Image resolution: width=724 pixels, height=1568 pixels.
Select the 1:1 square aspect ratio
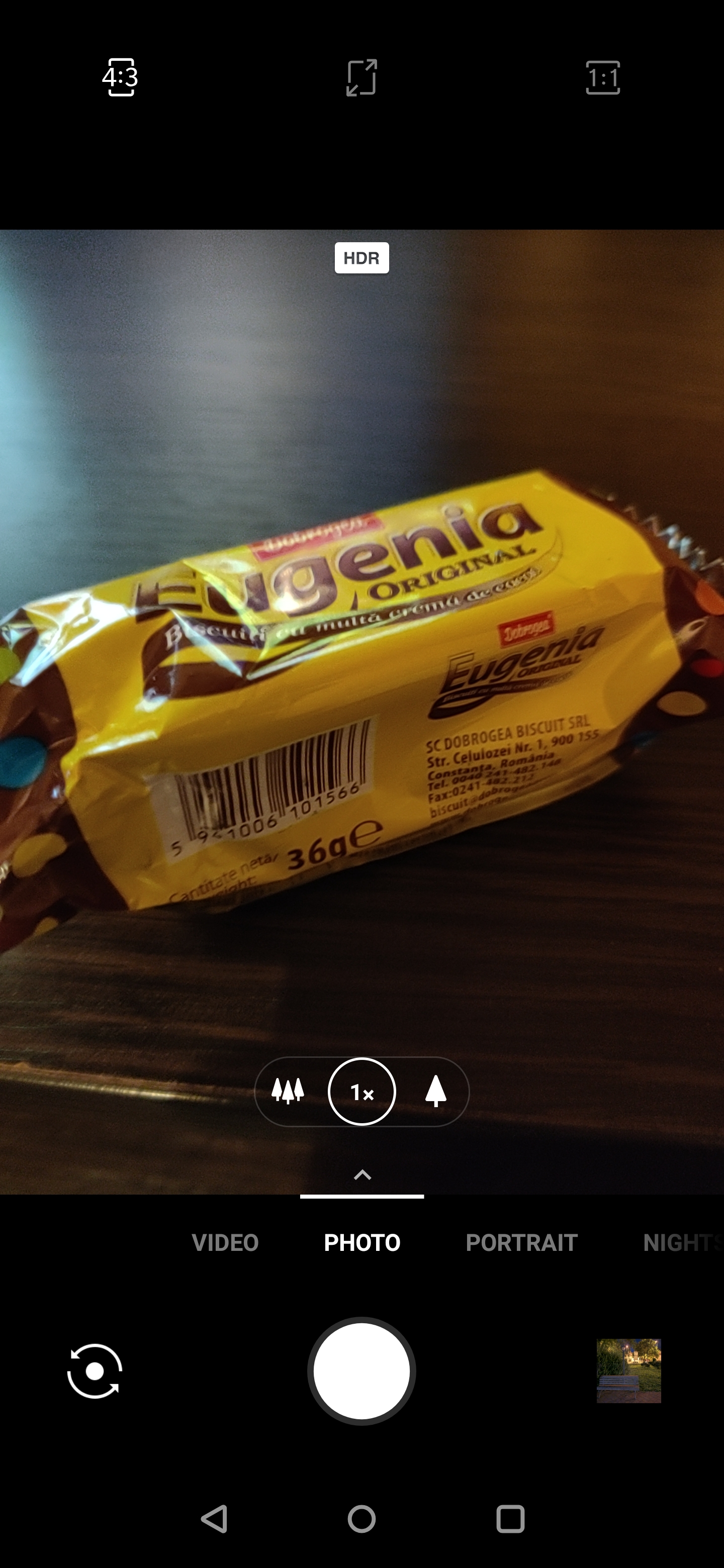(603, 77)
